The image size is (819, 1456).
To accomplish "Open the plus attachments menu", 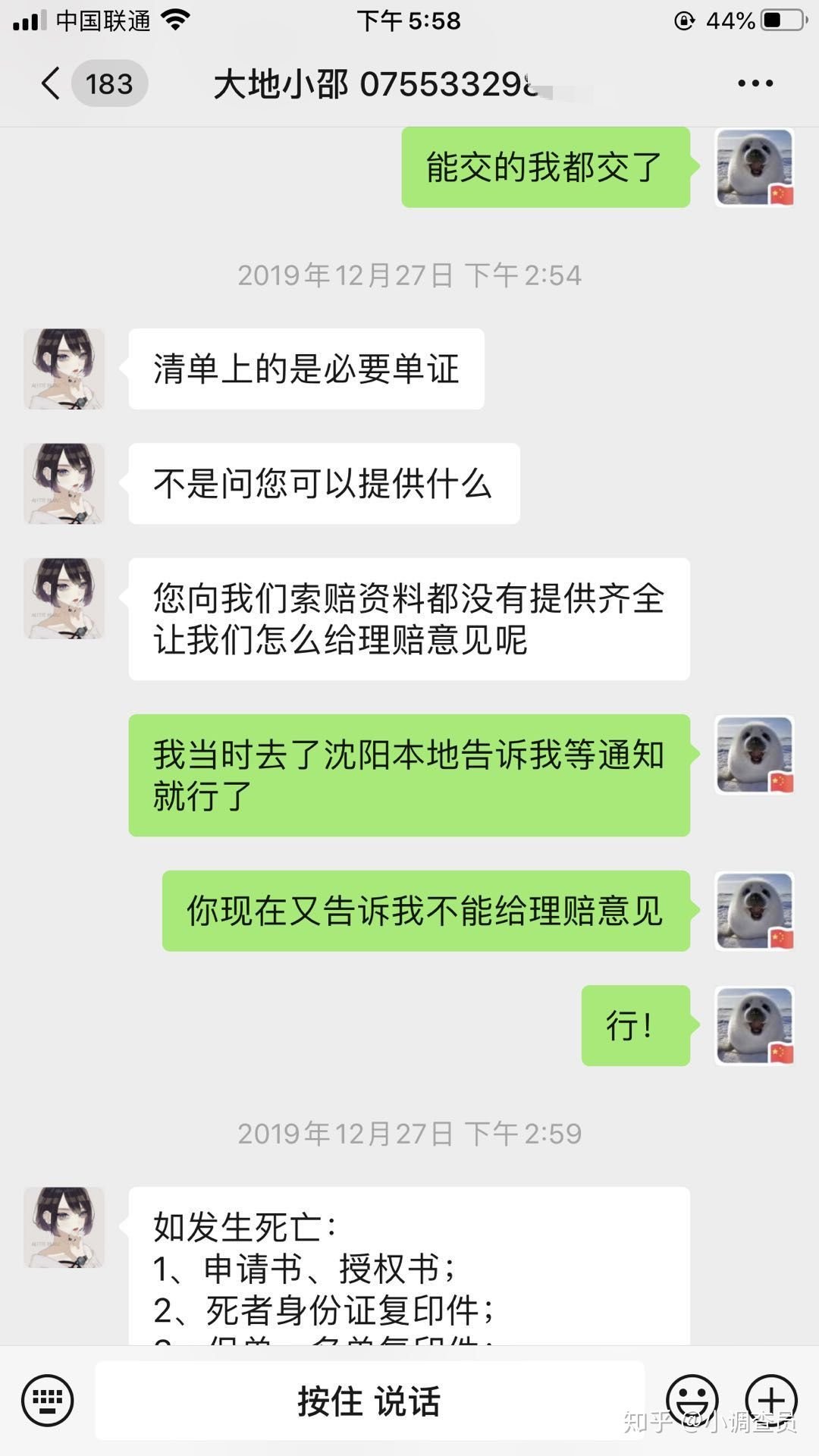I will [771, 1401].
